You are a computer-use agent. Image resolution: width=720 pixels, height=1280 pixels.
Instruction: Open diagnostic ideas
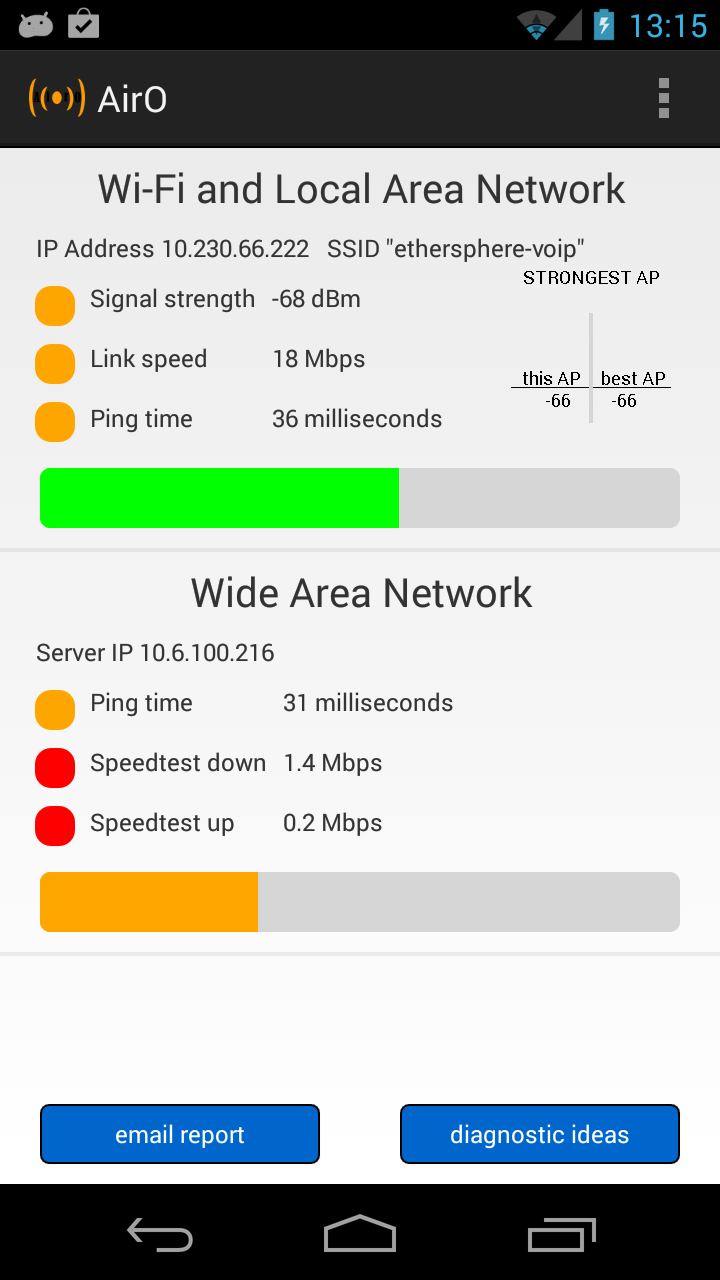(x=540, y=1134)
